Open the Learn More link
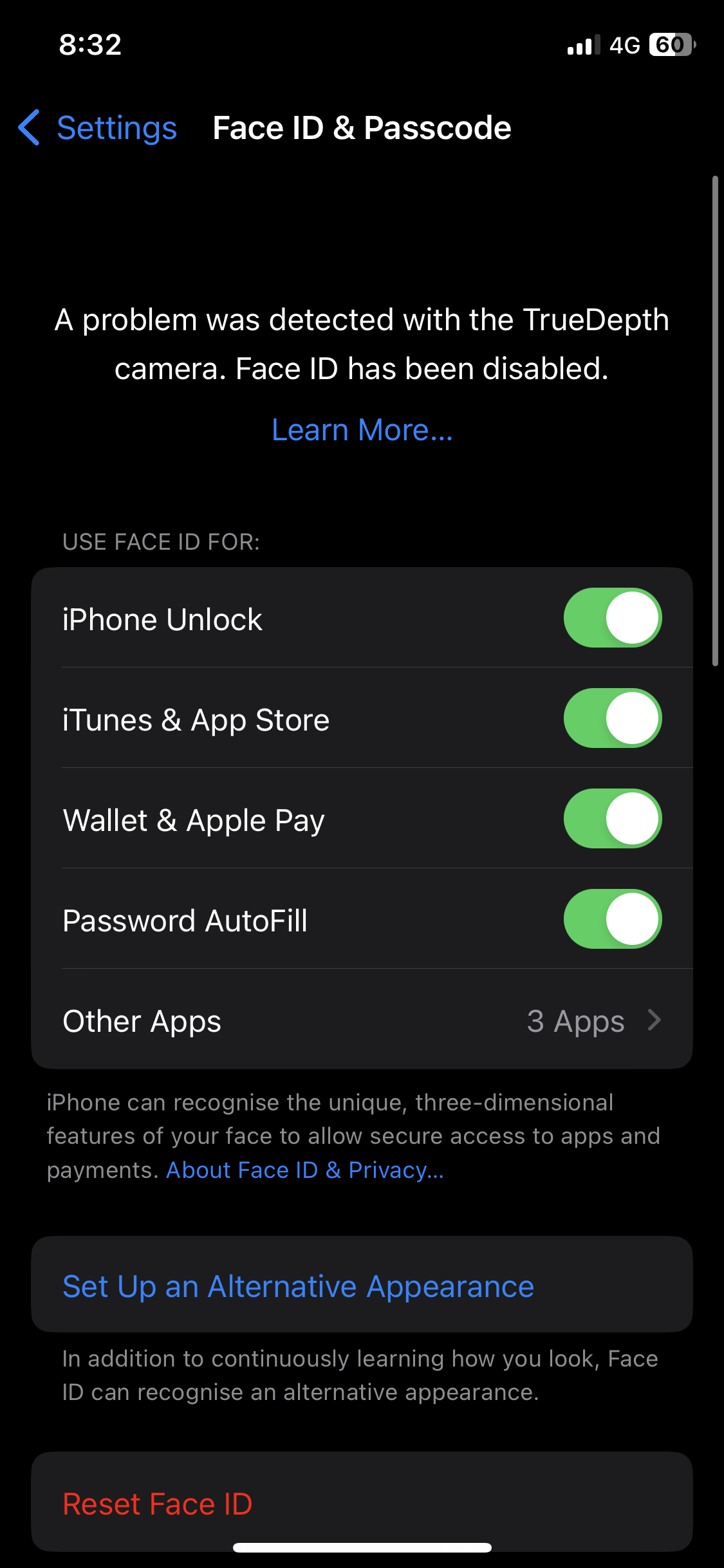 (x=362, y=430)
